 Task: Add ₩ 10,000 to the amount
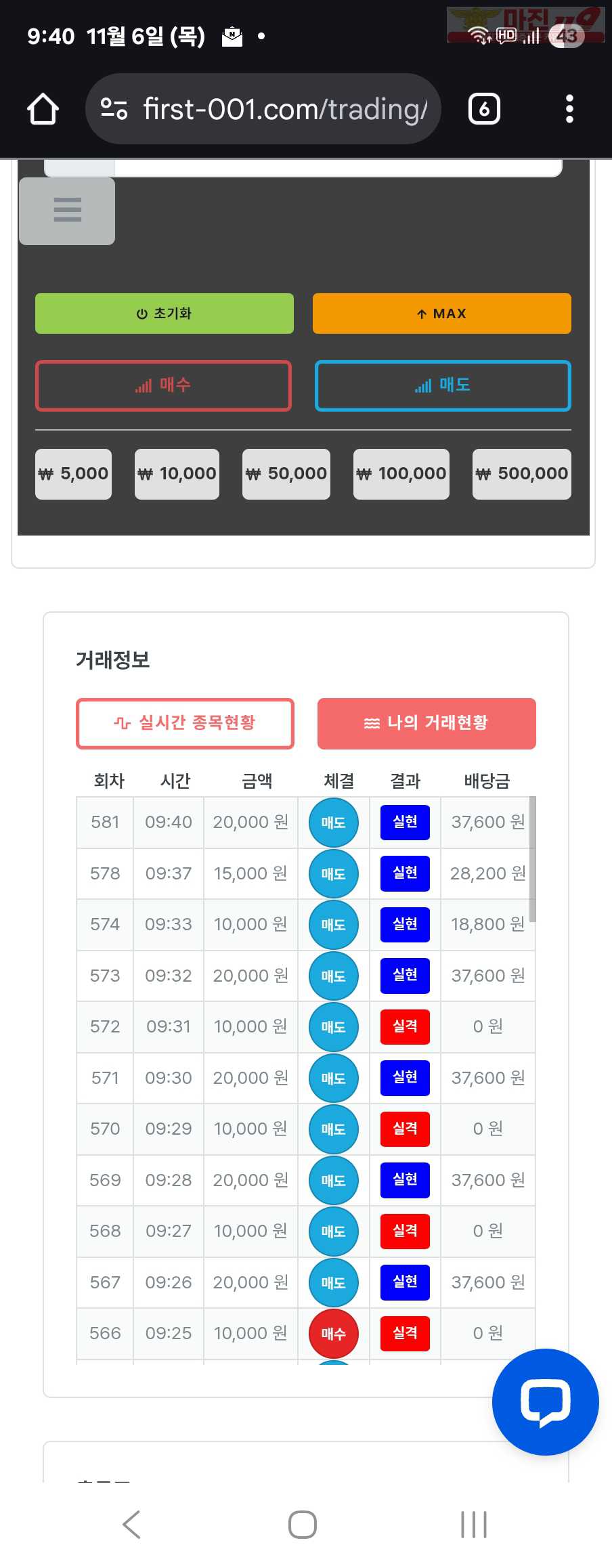(177, 474)
